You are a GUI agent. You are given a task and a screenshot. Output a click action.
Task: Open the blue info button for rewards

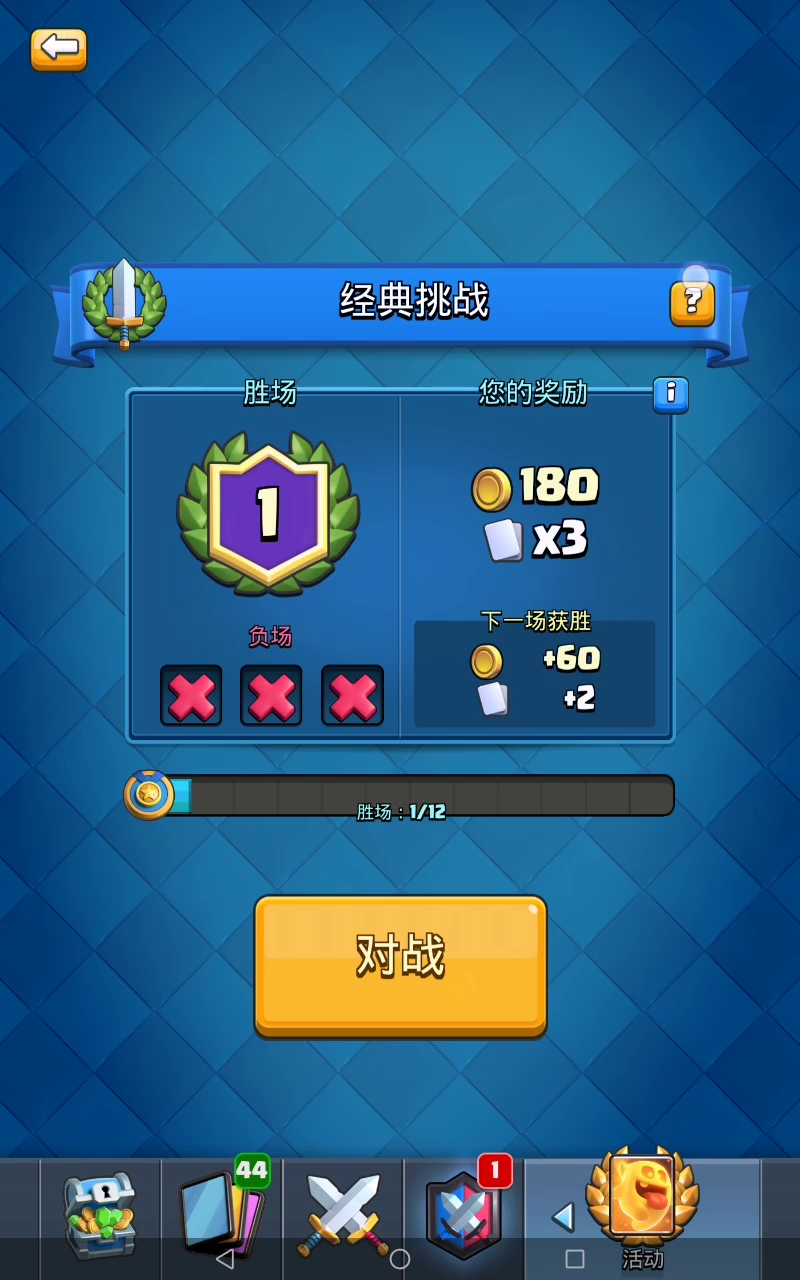pyautogui.click(x=671, y=394)
